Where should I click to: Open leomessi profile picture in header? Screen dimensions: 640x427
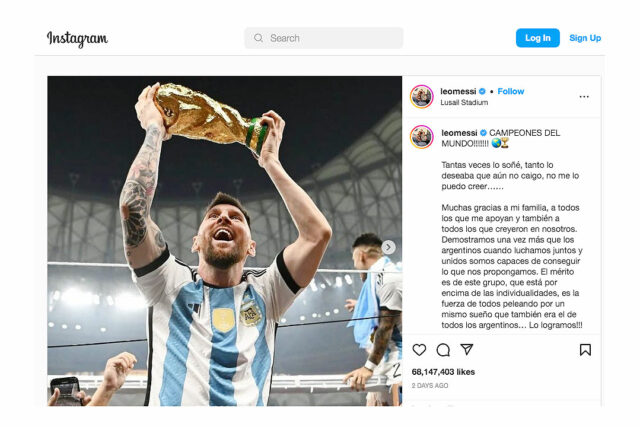[422, 96]
